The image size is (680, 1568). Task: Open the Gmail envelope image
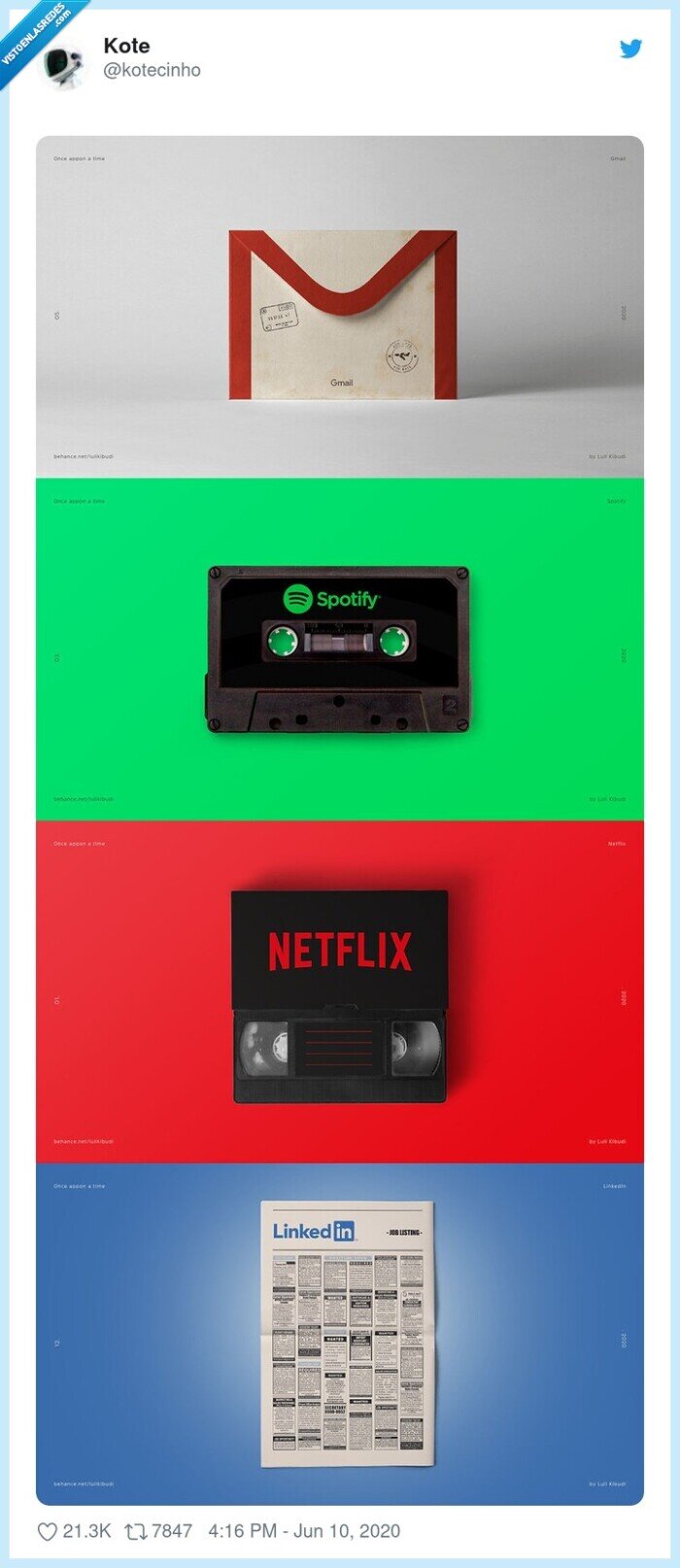pos(340,307)
